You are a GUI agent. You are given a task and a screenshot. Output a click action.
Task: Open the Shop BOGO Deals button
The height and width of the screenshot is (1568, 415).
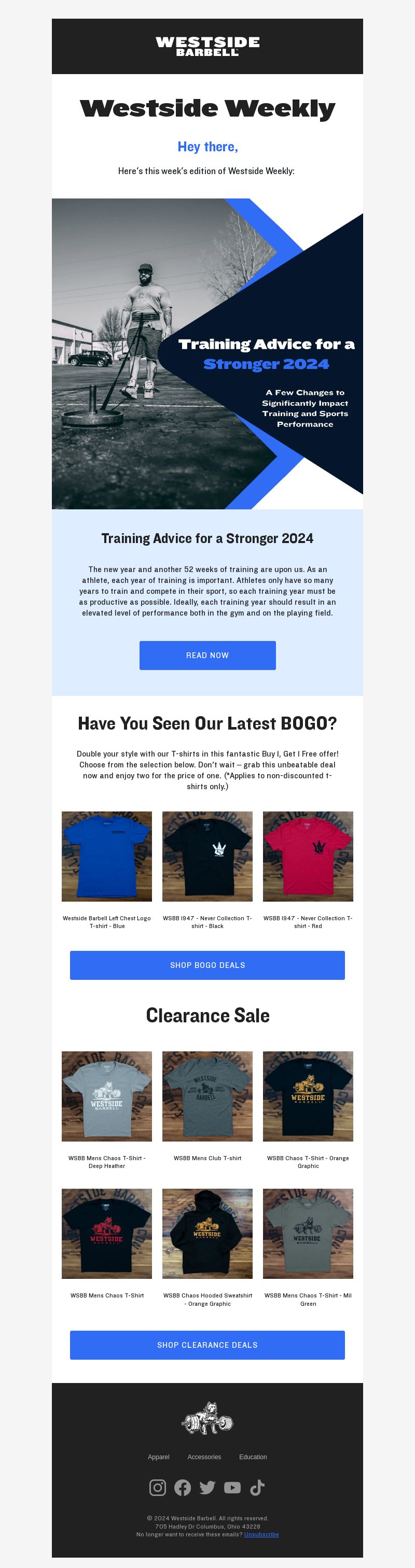[x=207, y=965]
